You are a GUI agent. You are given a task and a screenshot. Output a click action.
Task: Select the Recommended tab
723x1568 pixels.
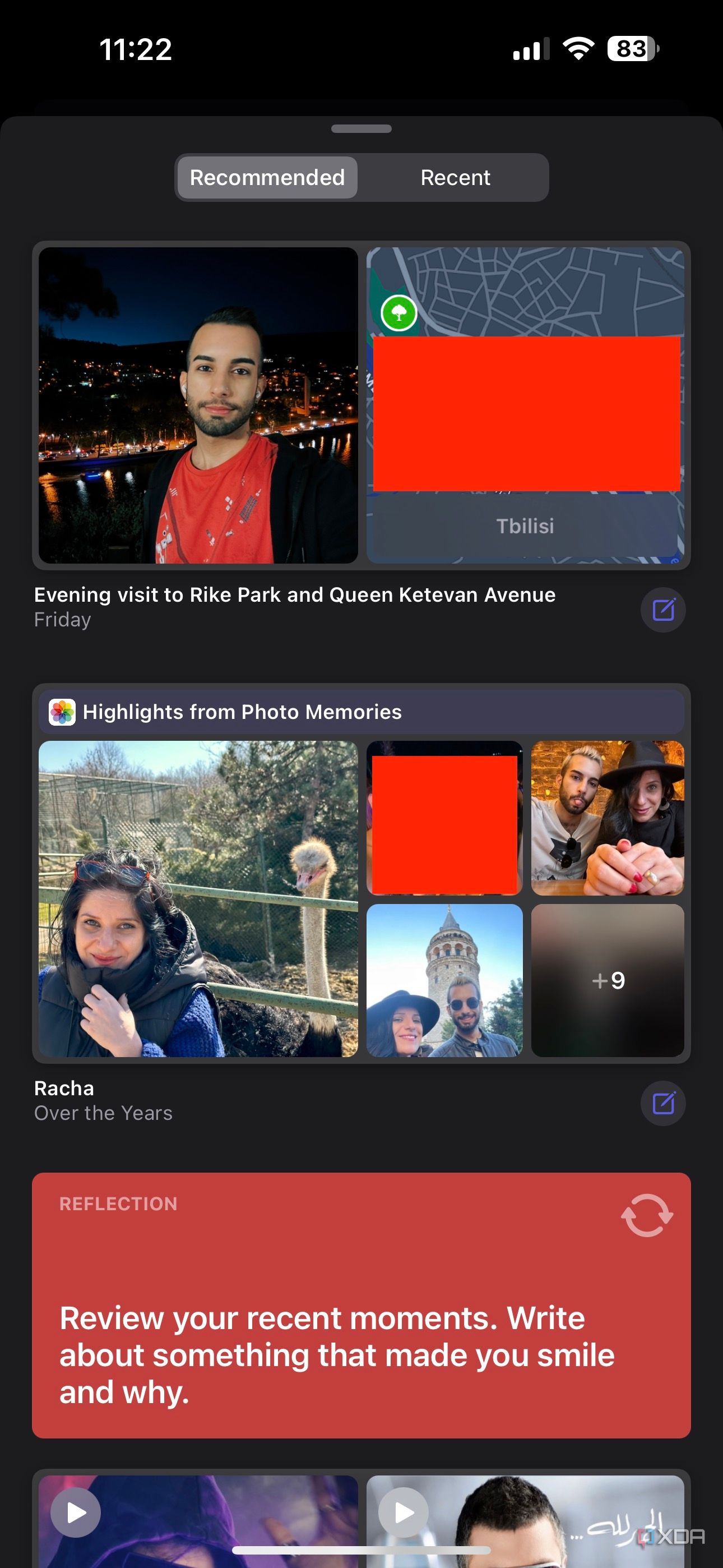267,178
